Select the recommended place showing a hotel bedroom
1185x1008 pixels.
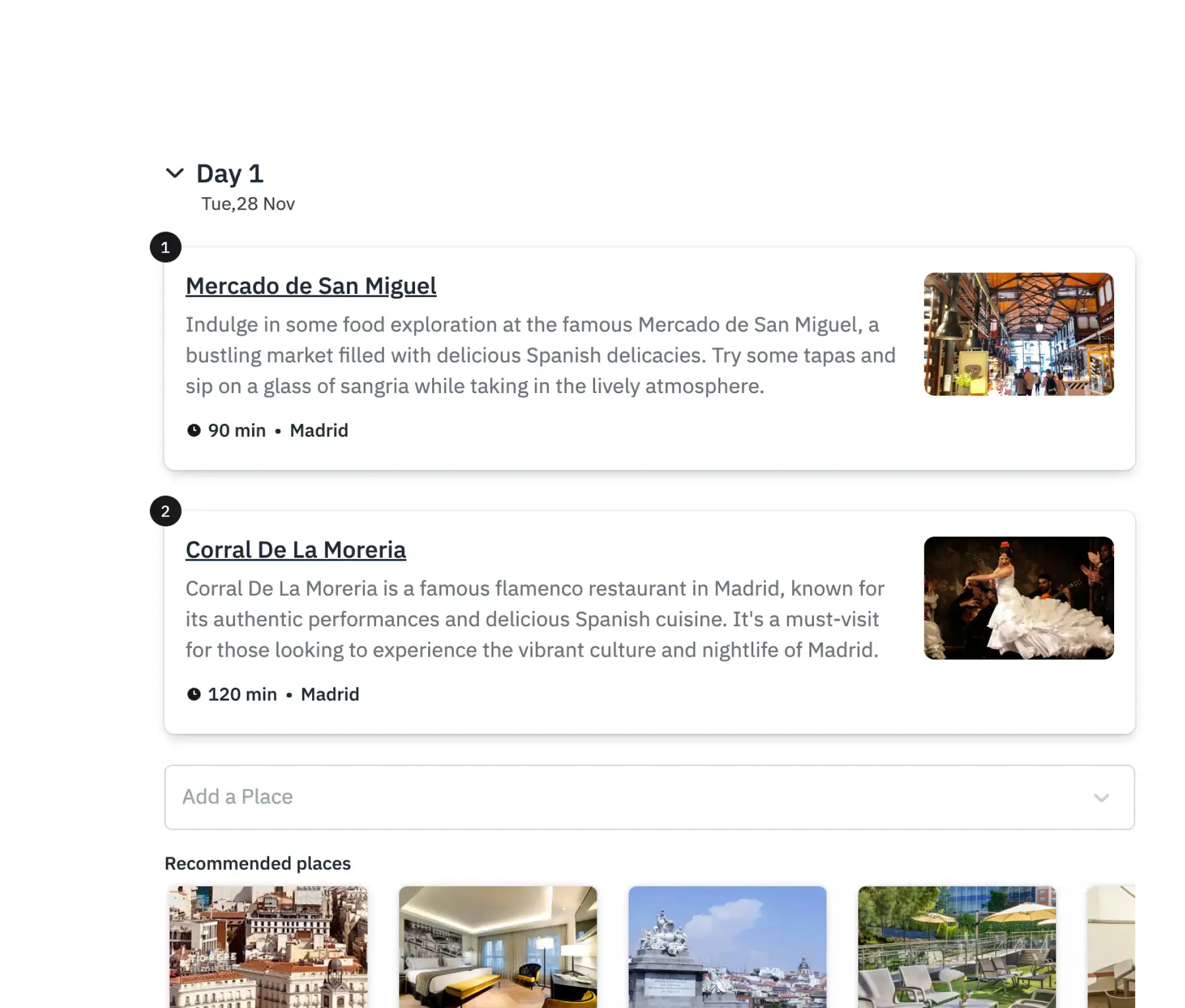[497, 946]
